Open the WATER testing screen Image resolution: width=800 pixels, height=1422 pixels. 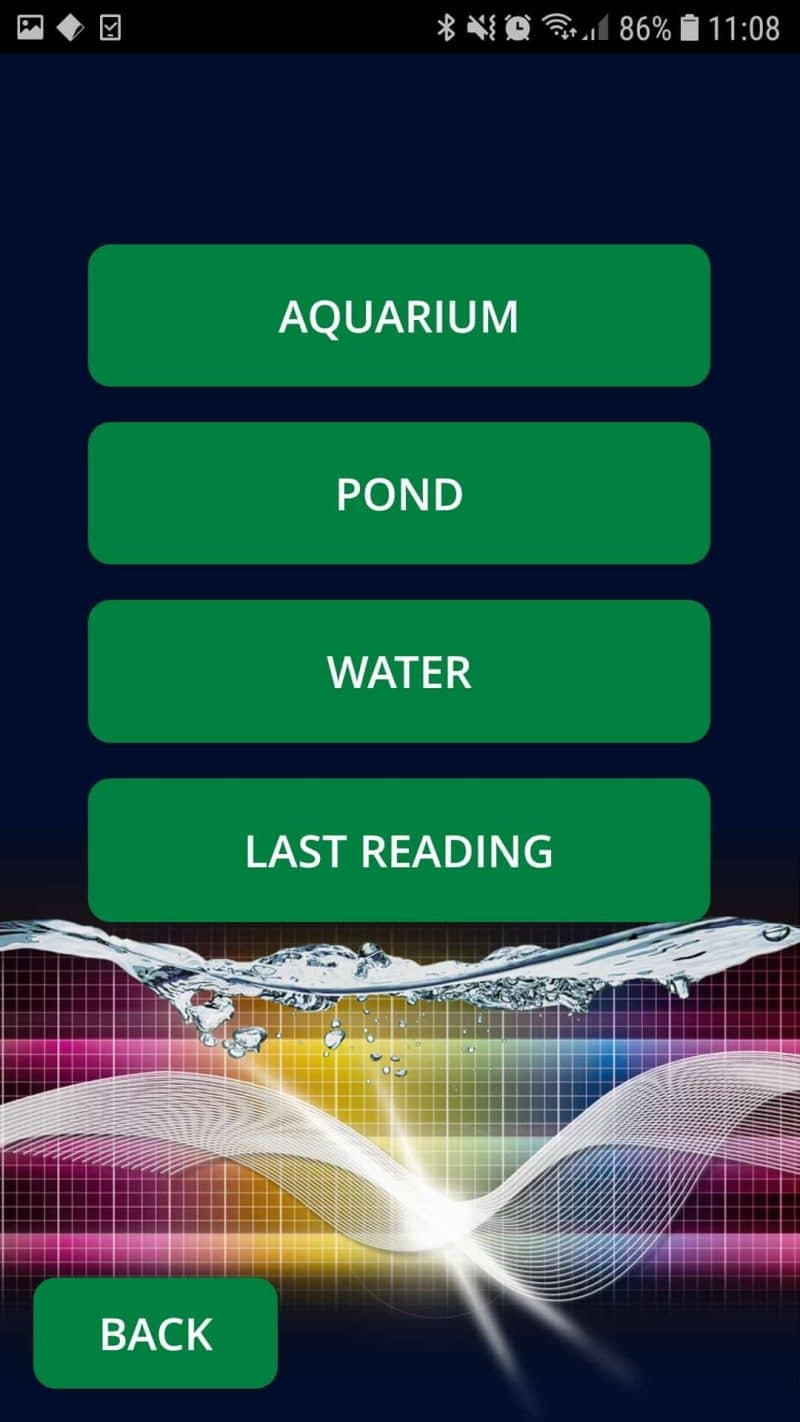coord(400,671)
